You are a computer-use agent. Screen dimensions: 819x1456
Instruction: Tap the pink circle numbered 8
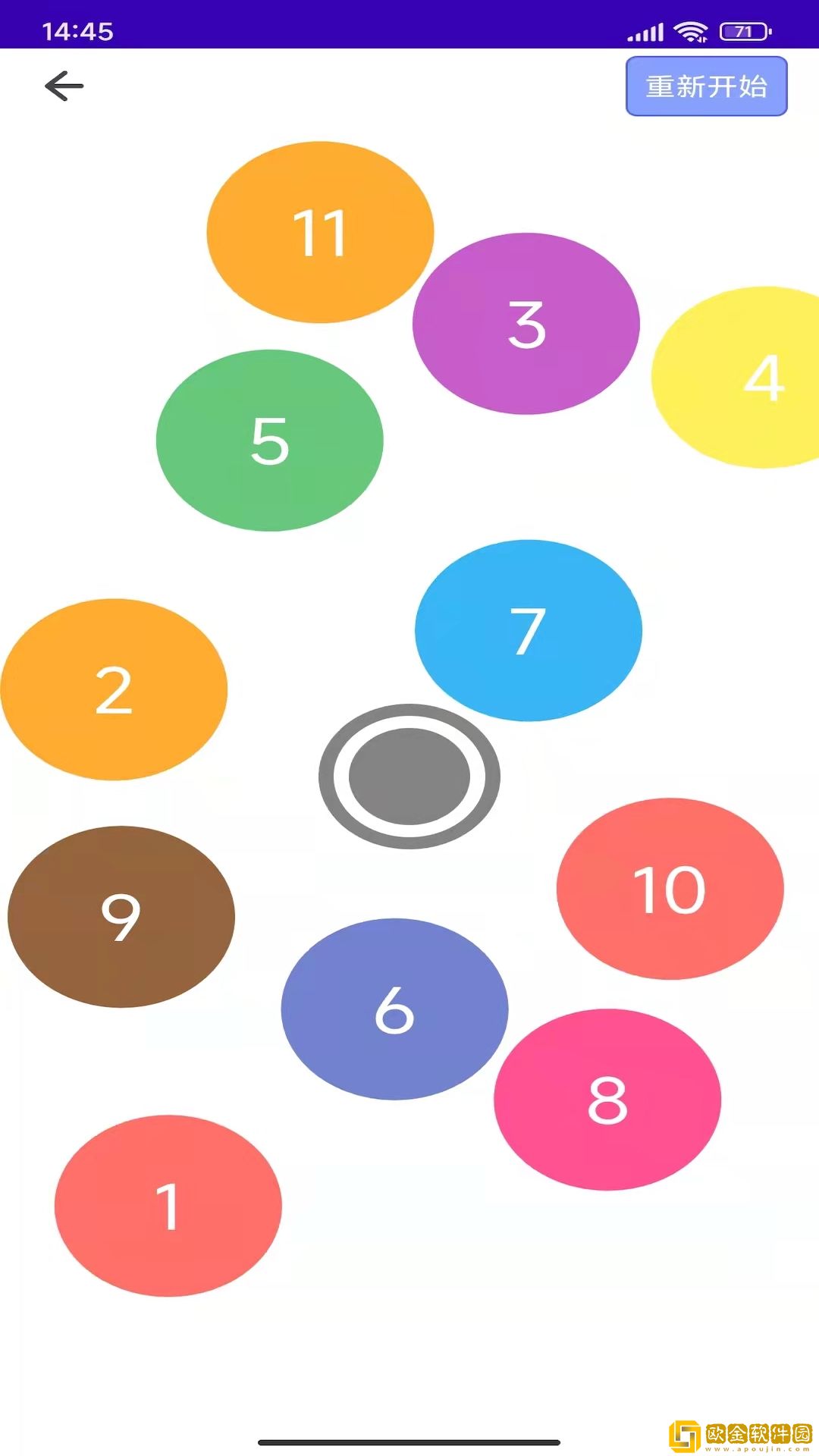[607, 1100]
